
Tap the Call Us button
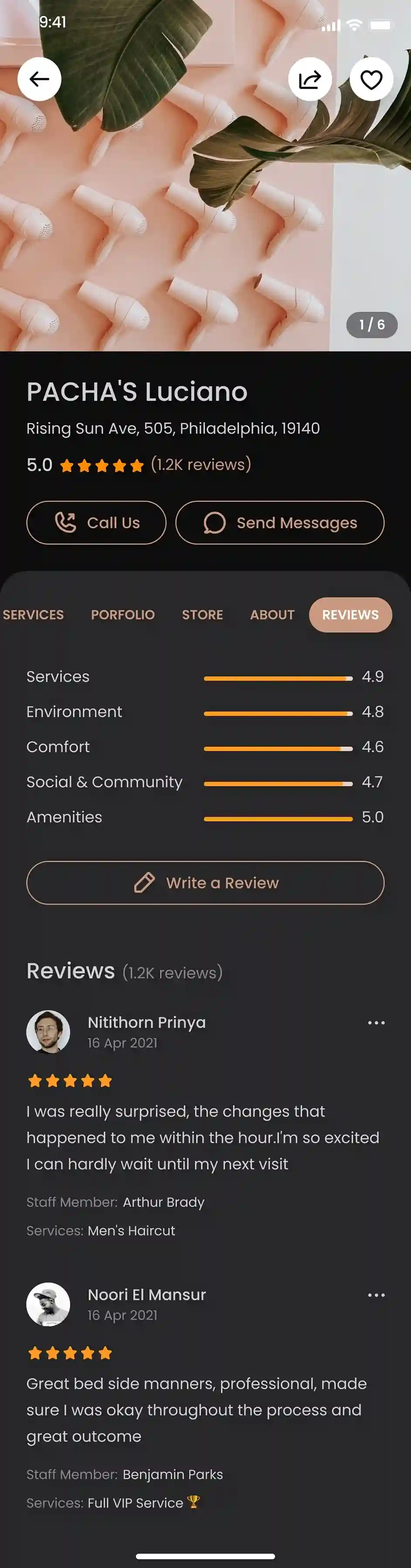click(96, 522)
